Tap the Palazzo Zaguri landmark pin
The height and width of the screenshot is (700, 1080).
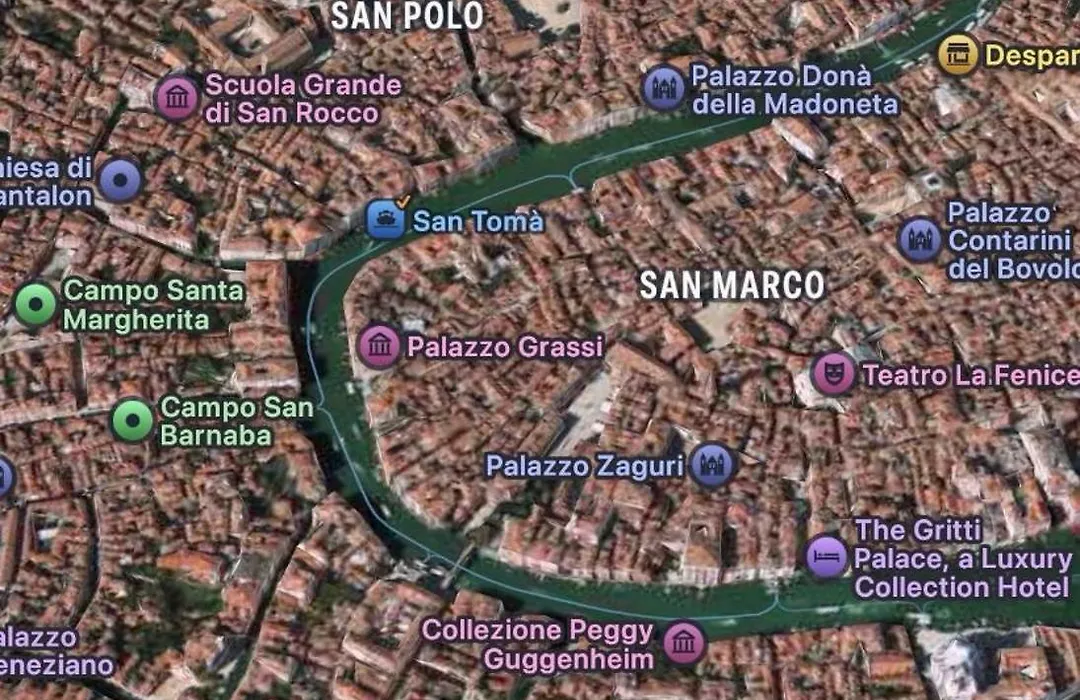(x=712, y=466)
